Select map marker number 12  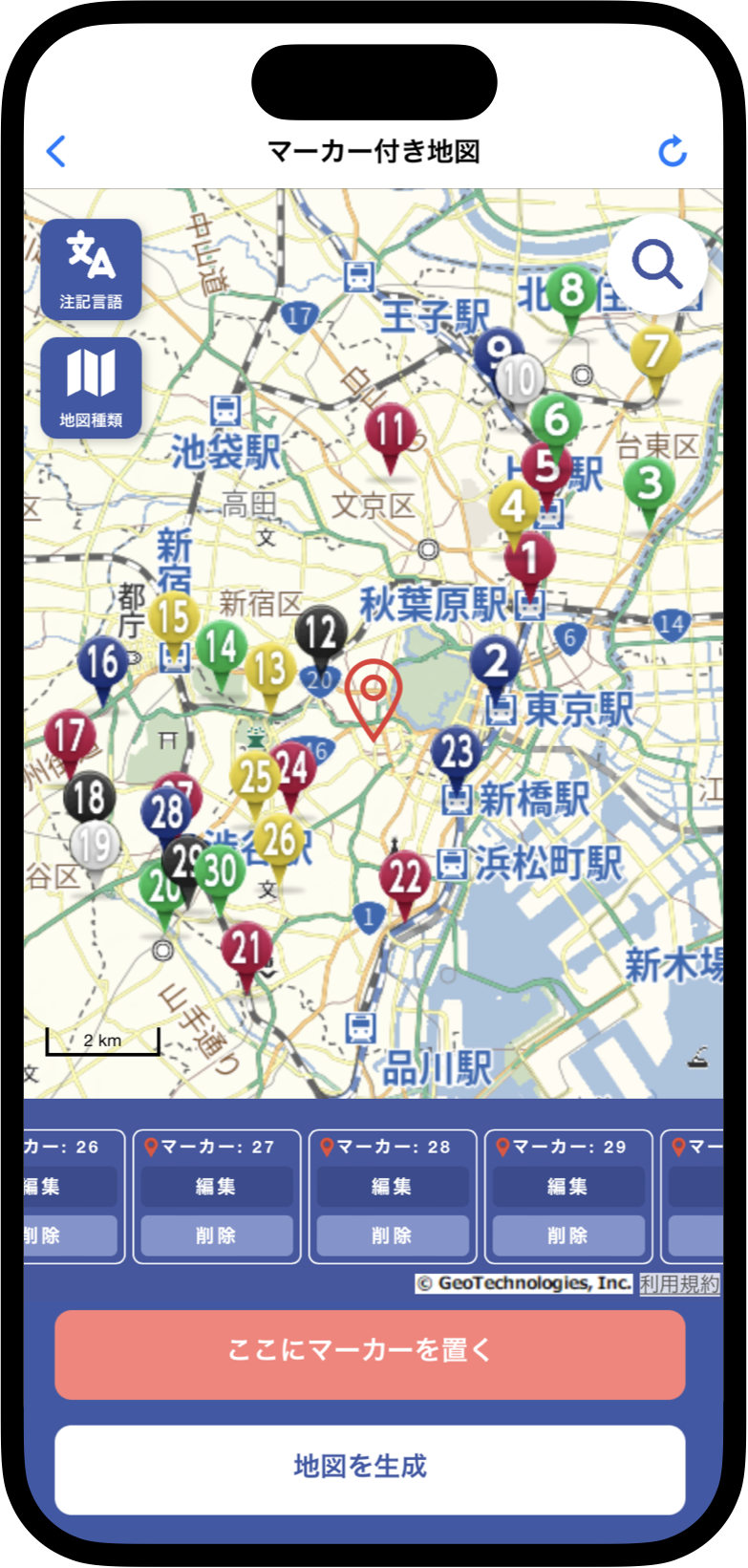(320, 634)
